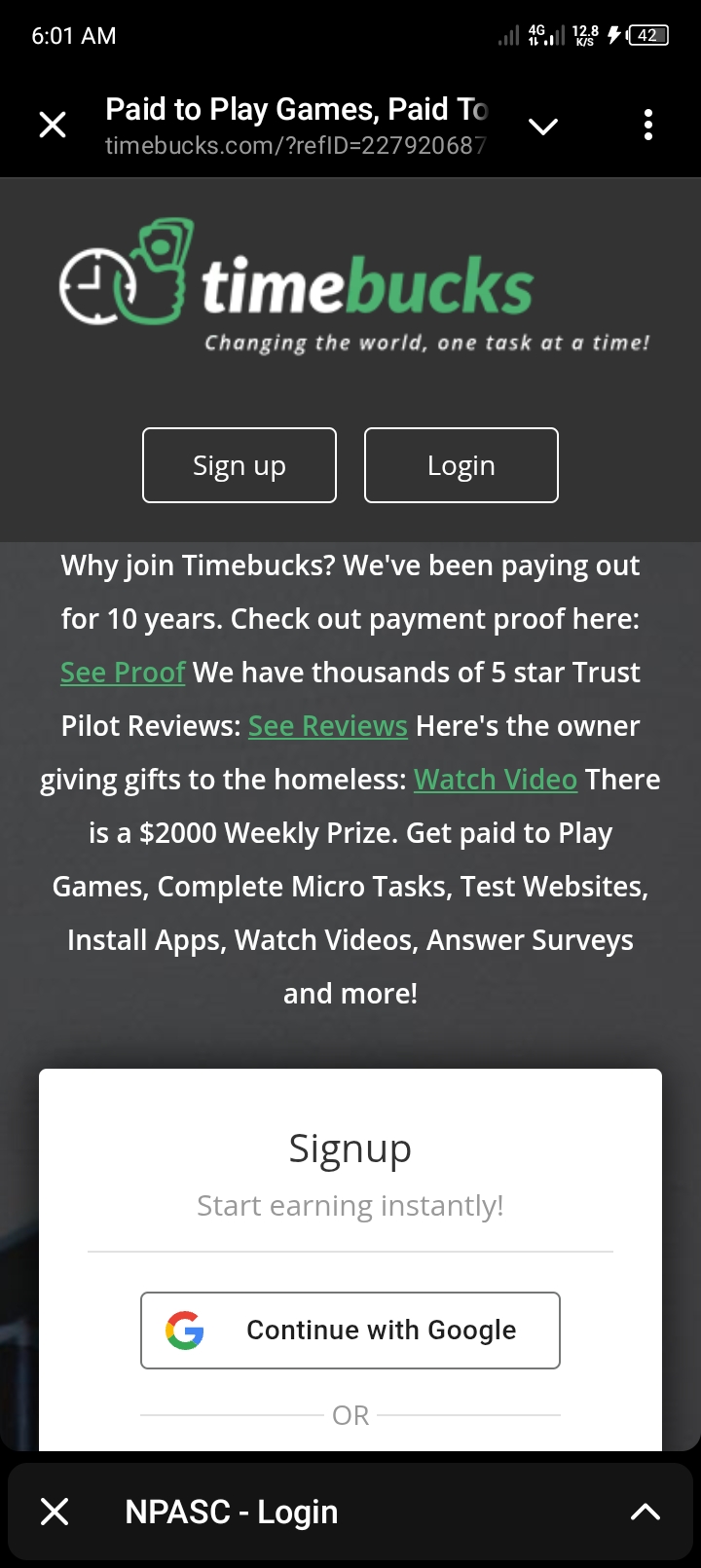Viewport: 701px width, 1568px height.
Task: Close the Timebucks browser tab
Action: (53, 125)
